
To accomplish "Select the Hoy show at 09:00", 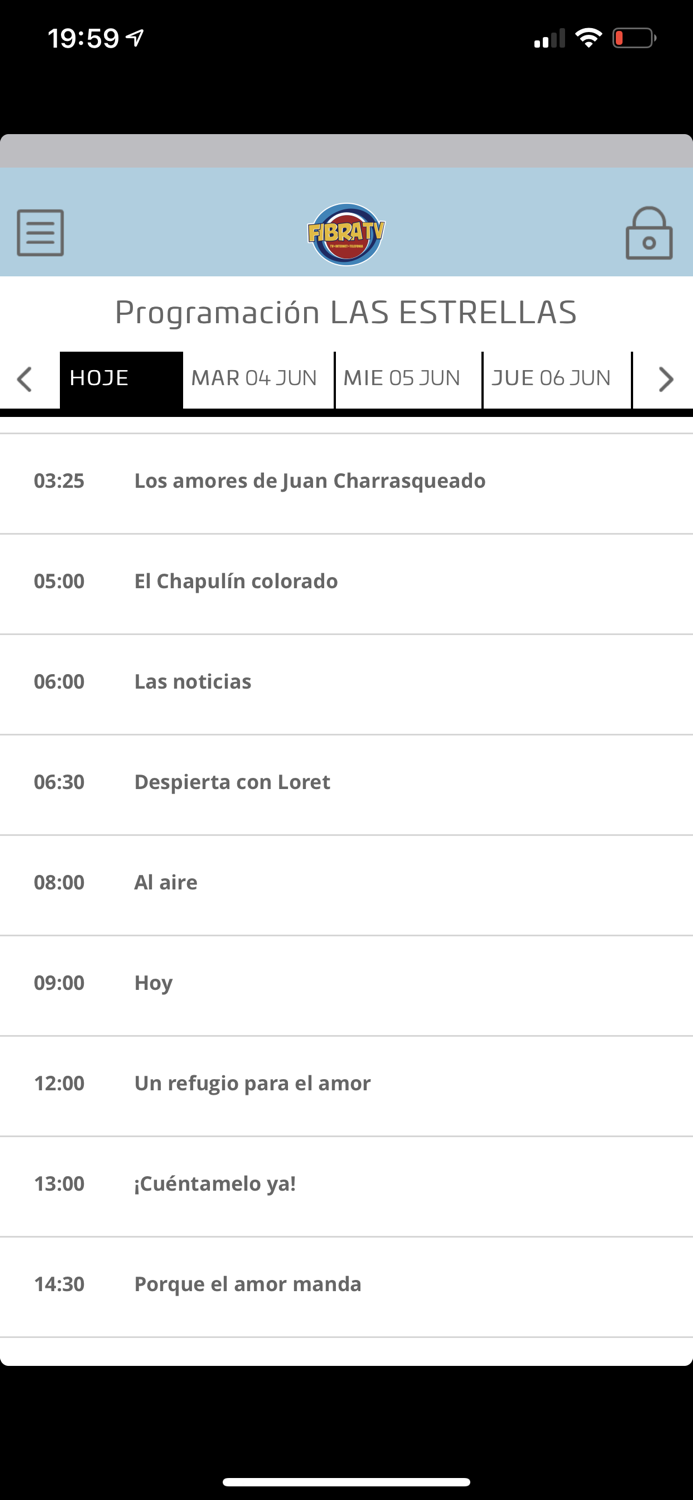I will point(154,983).
